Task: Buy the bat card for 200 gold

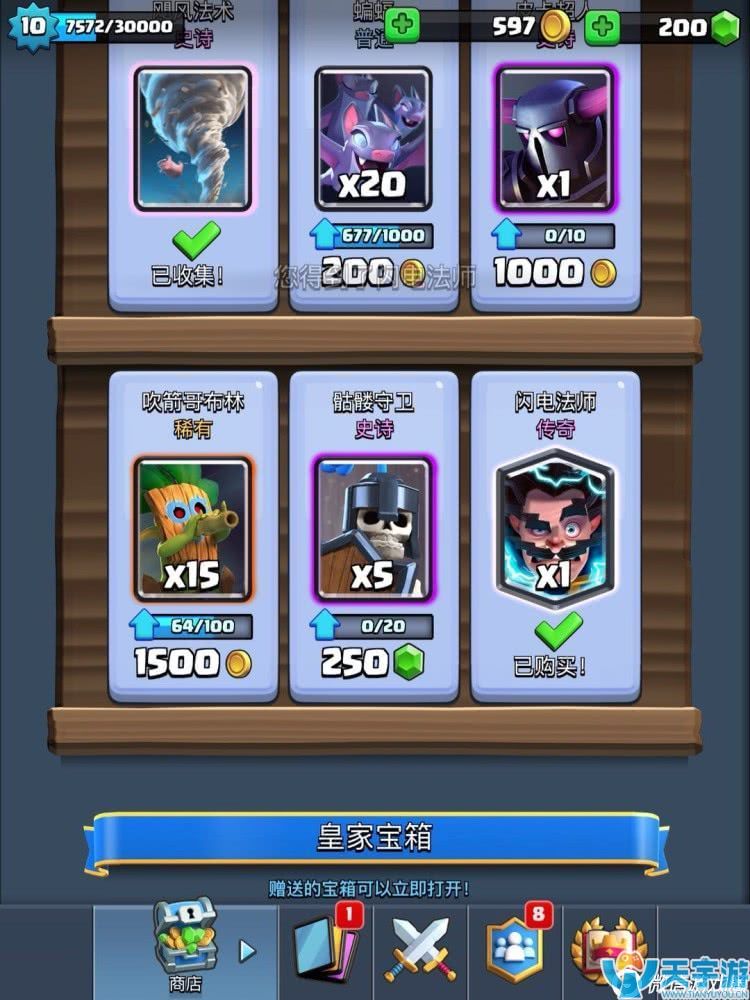Action: [x=374, y=272]
